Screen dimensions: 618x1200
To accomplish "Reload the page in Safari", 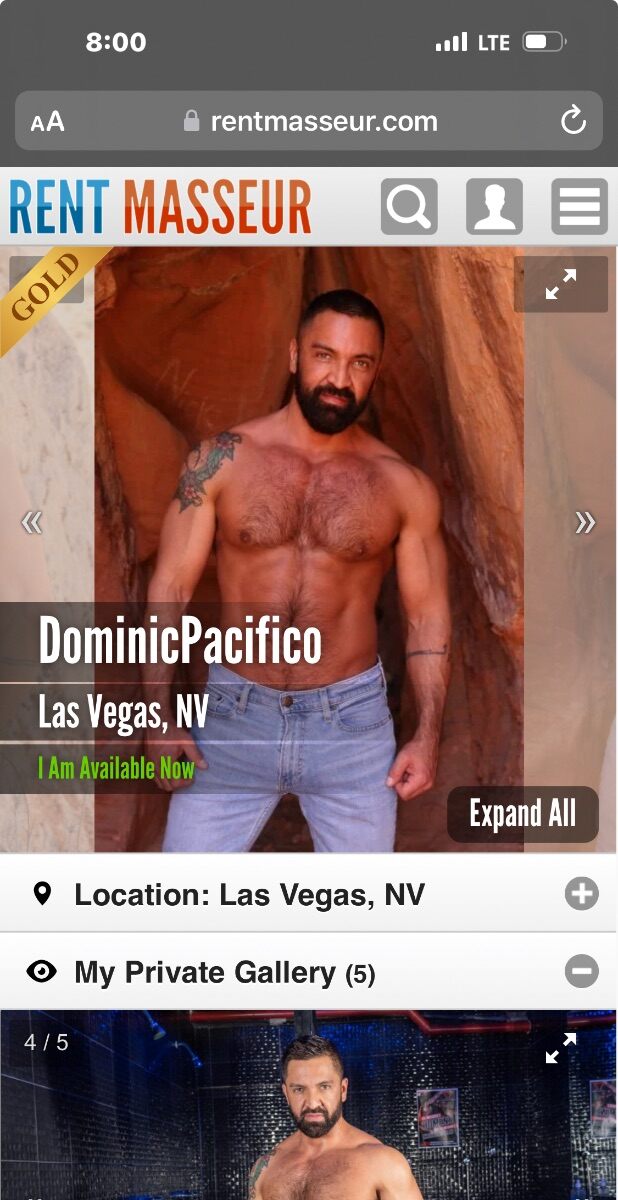I will click(x=573, y=122).
